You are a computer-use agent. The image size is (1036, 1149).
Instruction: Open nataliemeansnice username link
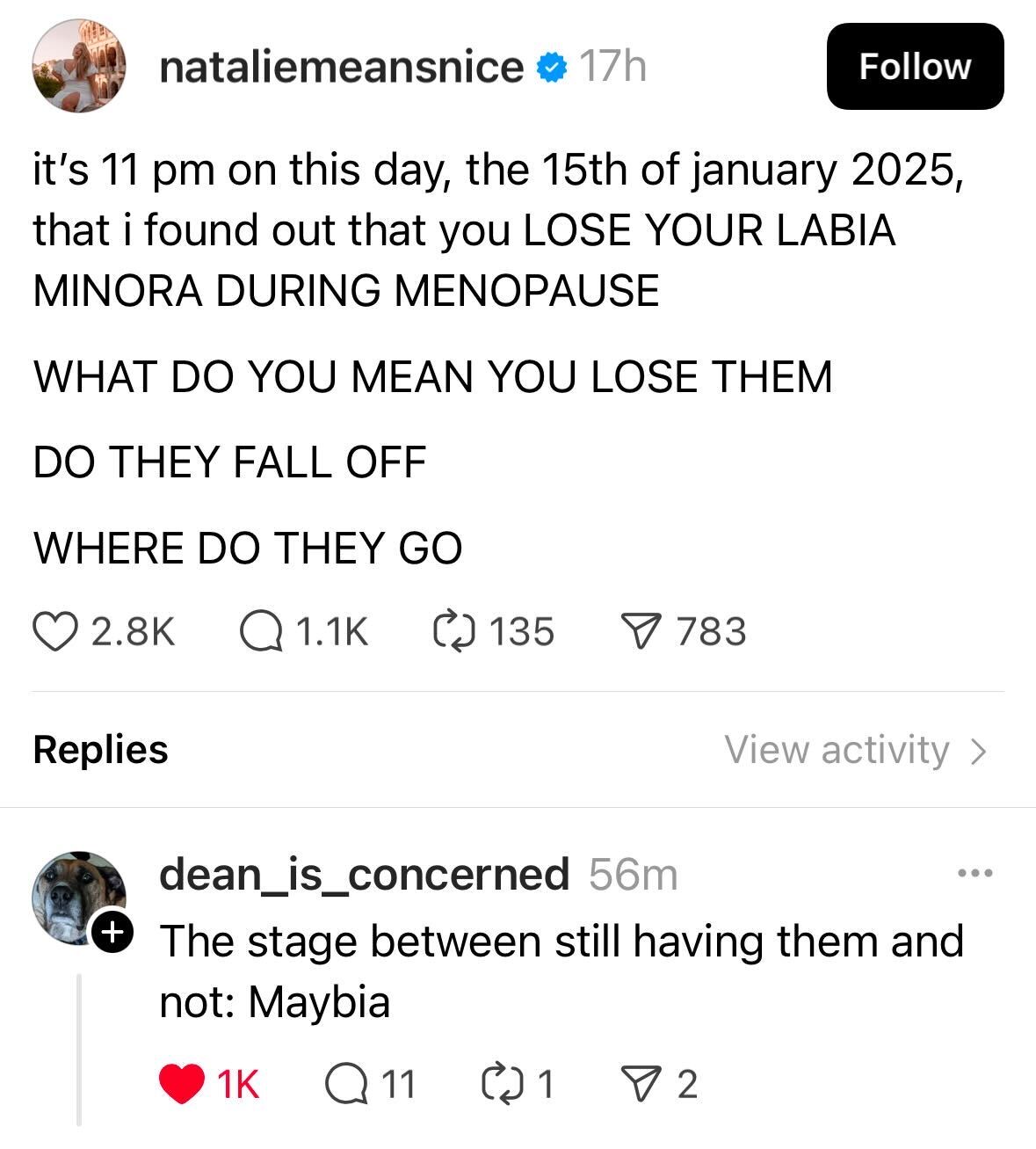coord(341,67)
